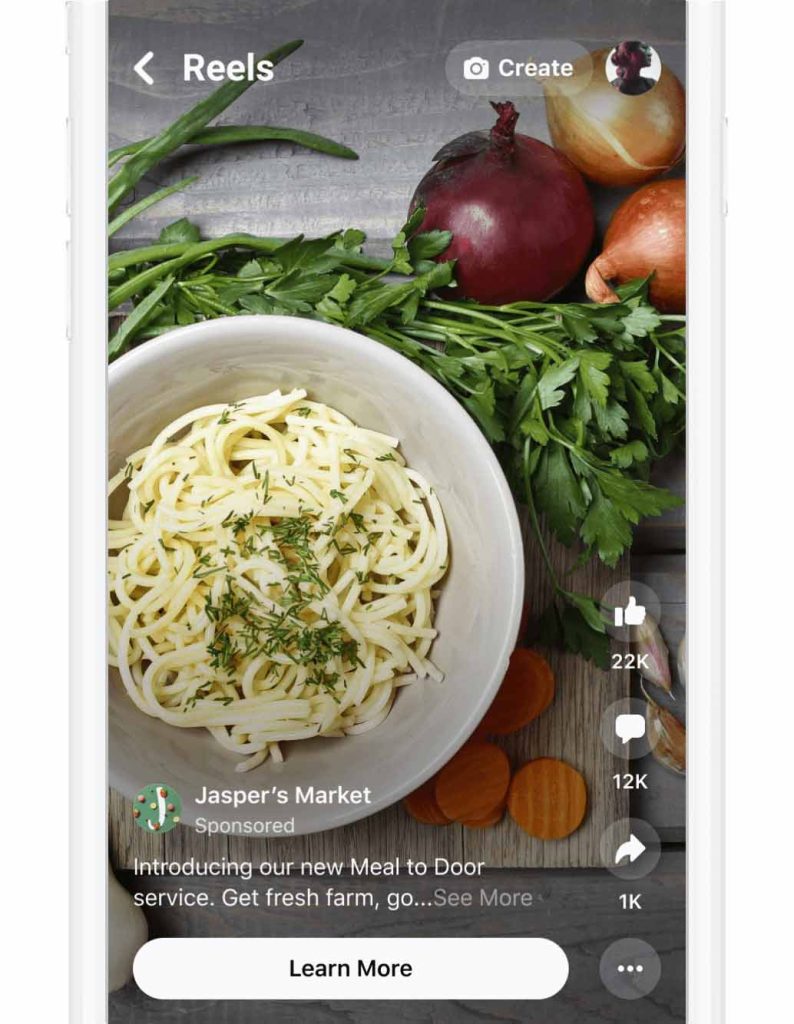Open comments on the reel
The width and height of the screenshot is (794, 1024).
[x=630, y=729]
